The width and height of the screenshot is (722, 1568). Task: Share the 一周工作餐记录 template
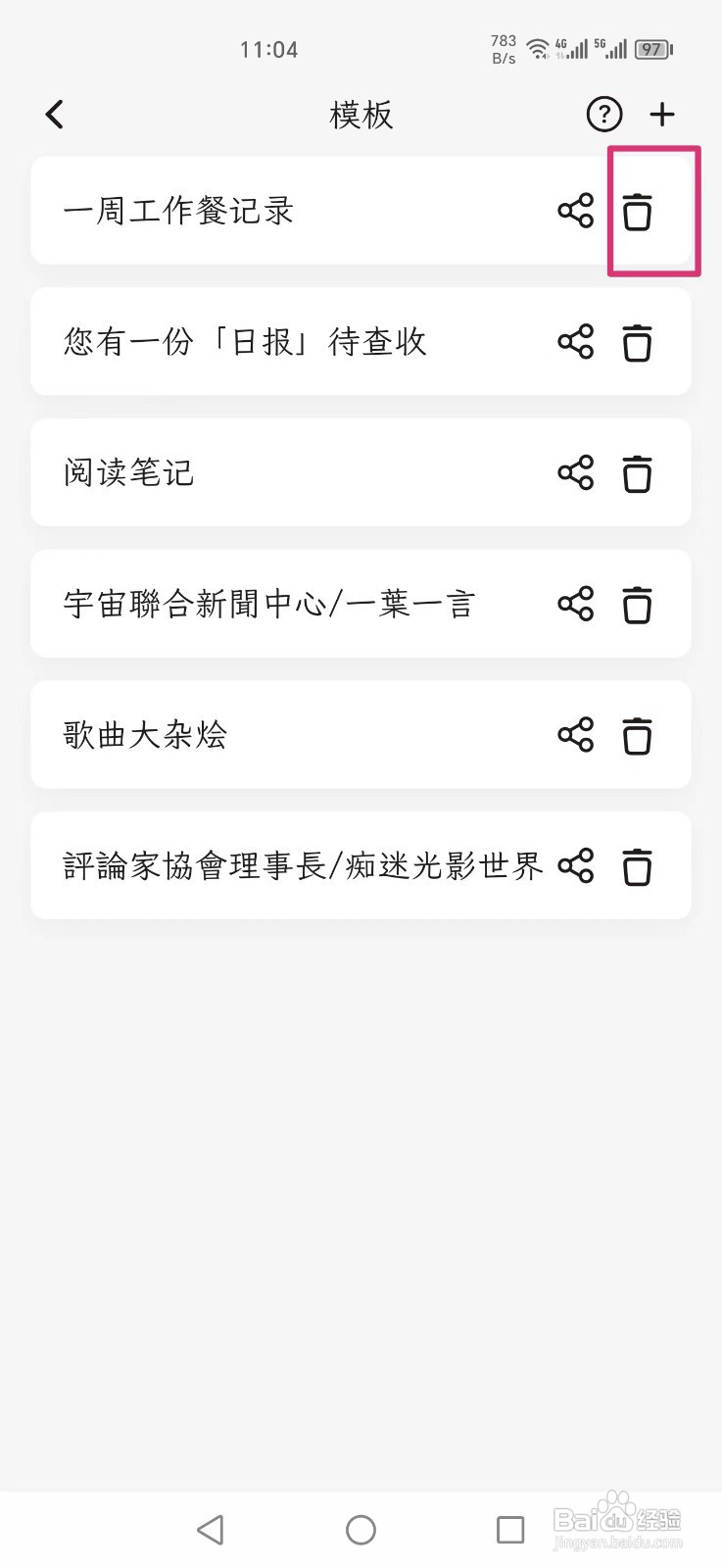(576, 211)
